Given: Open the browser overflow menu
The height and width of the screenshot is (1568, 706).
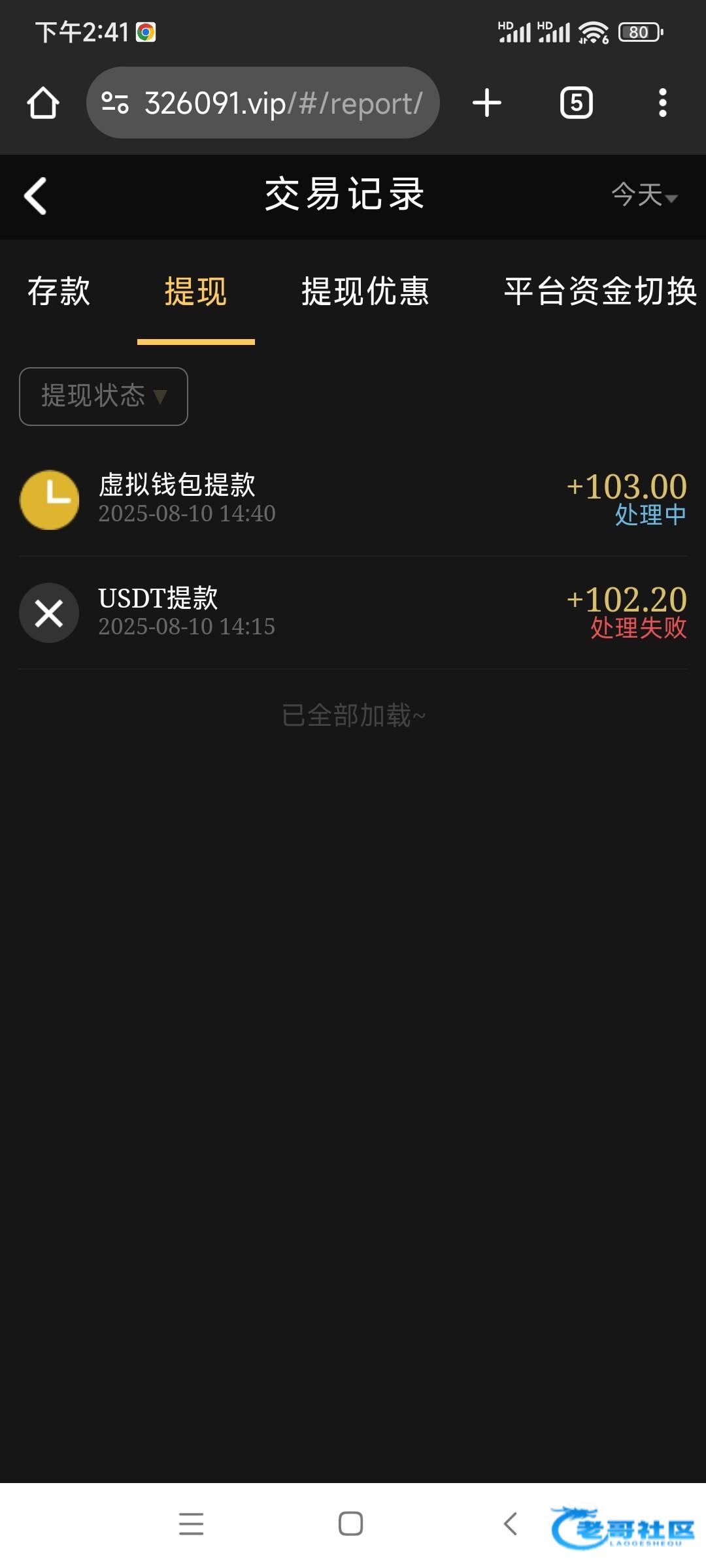Looking at the screenshot, I should pos(663,103).
